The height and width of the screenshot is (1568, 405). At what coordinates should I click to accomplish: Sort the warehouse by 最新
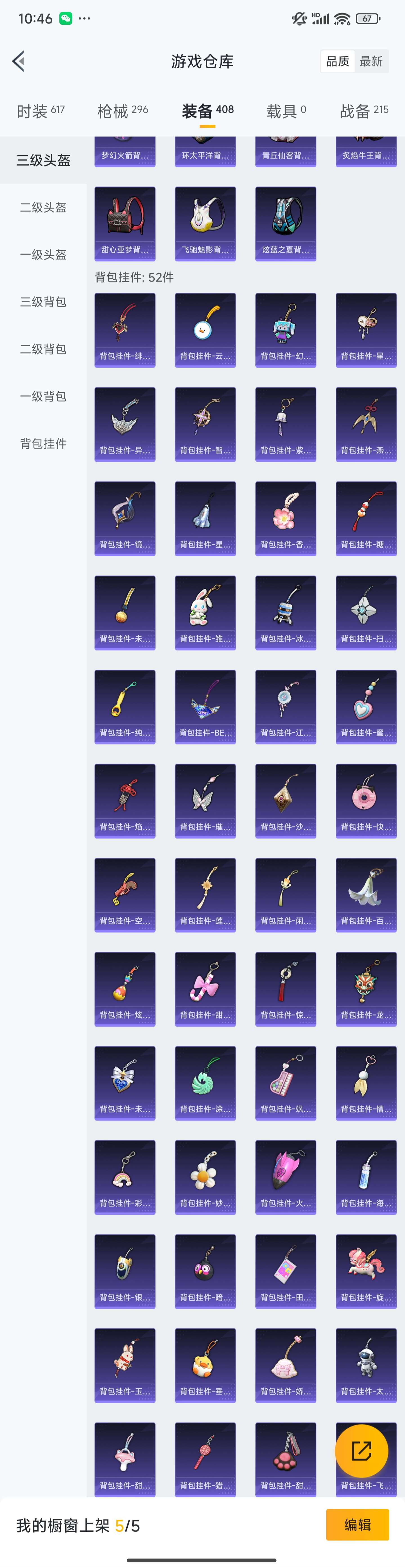[x=371, y=62]
